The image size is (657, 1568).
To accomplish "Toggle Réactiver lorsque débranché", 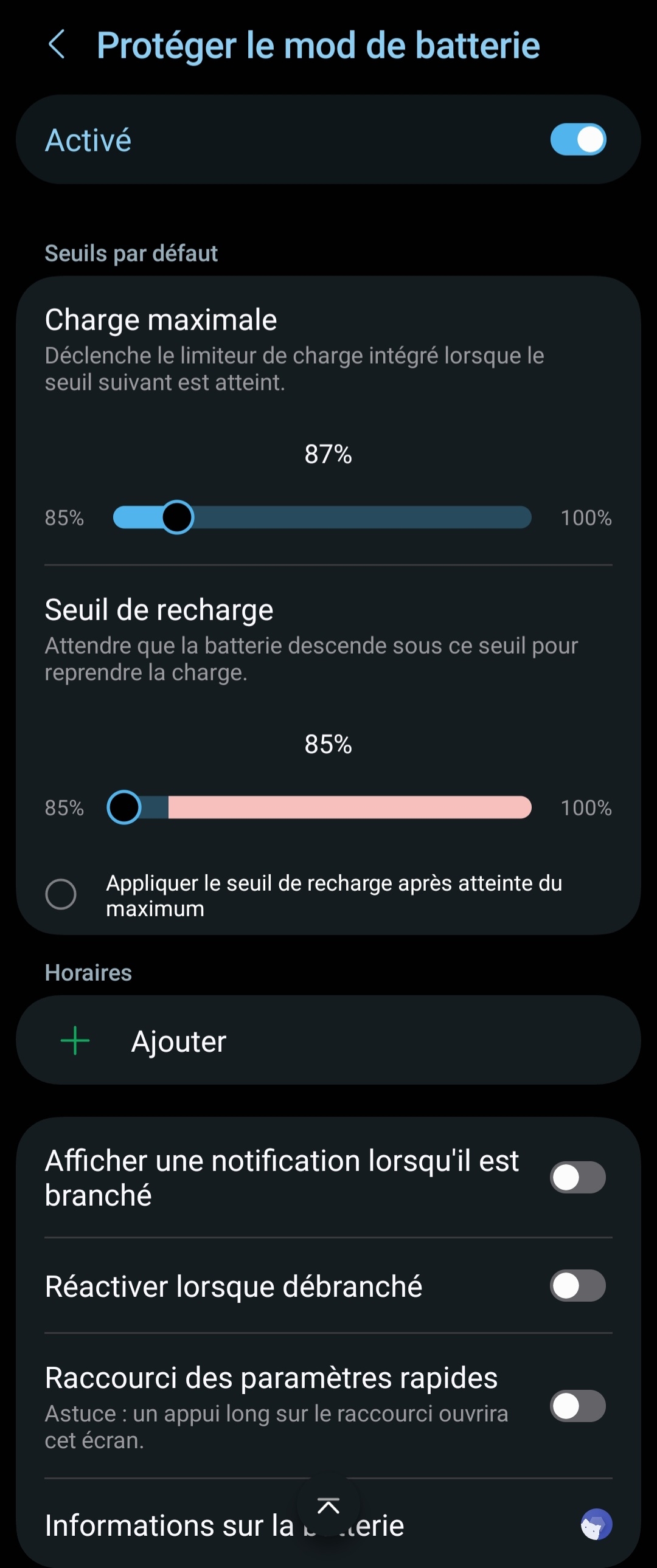I will point(577,1285).
